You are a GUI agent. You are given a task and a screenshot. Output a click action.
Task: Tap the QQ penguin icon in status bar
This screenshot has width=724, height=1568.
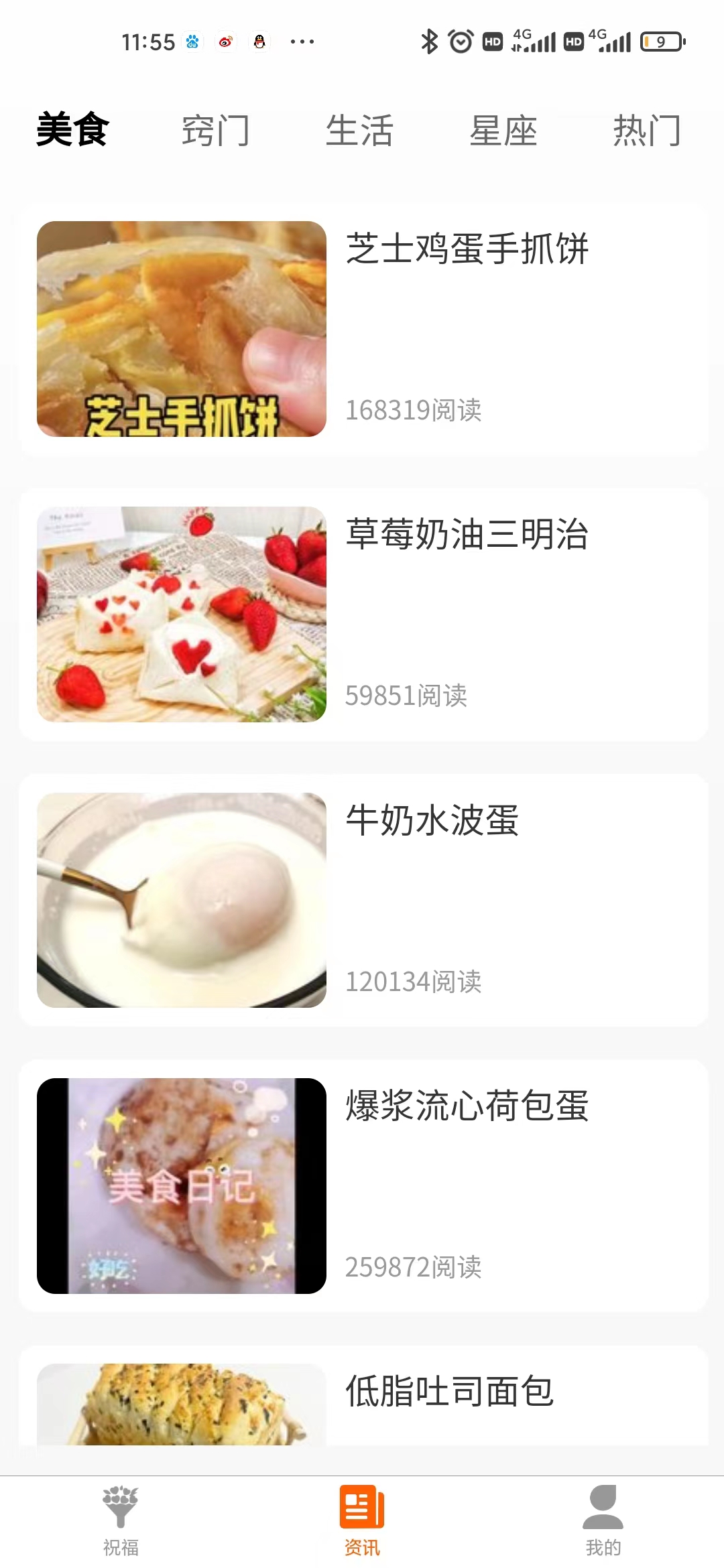pos(261,42)
